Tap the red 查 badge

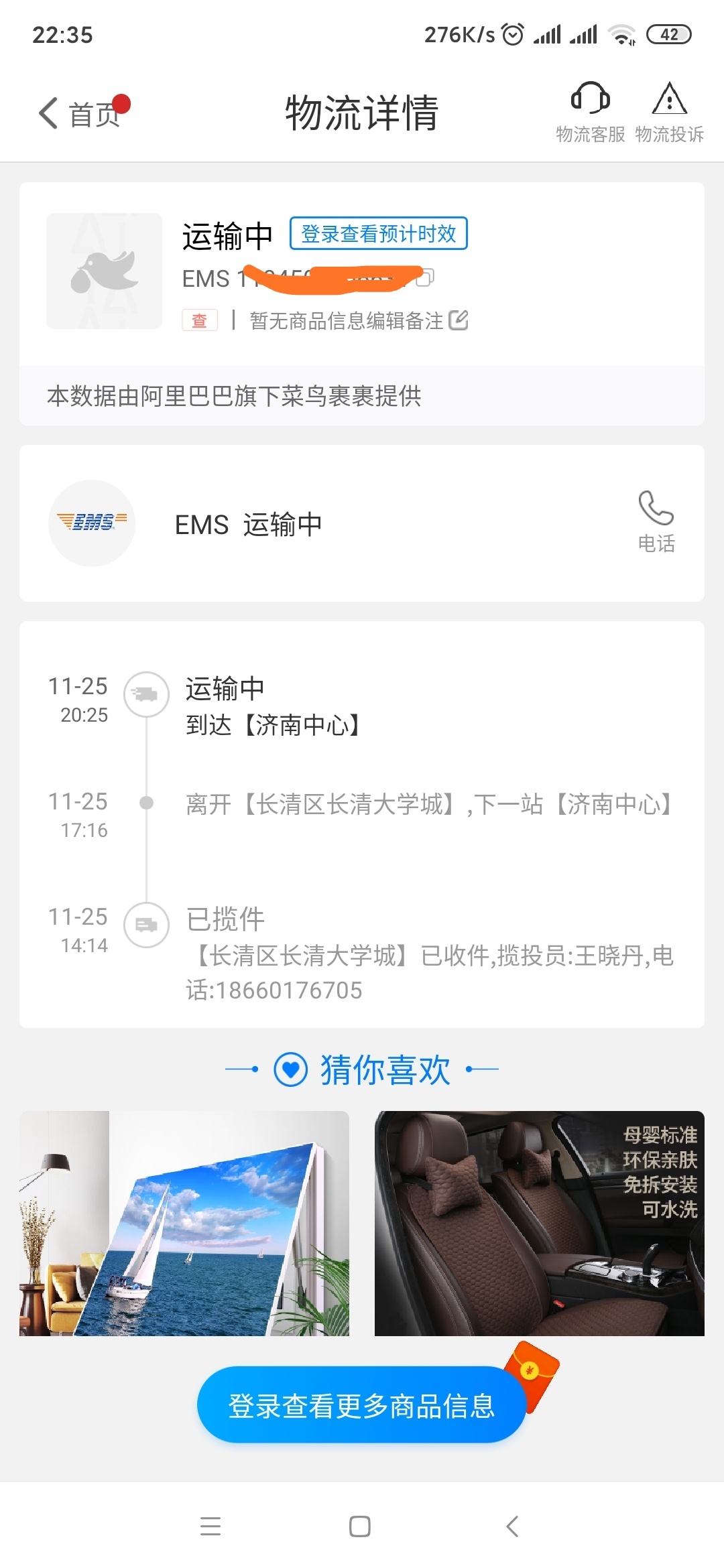click(200, 320)
